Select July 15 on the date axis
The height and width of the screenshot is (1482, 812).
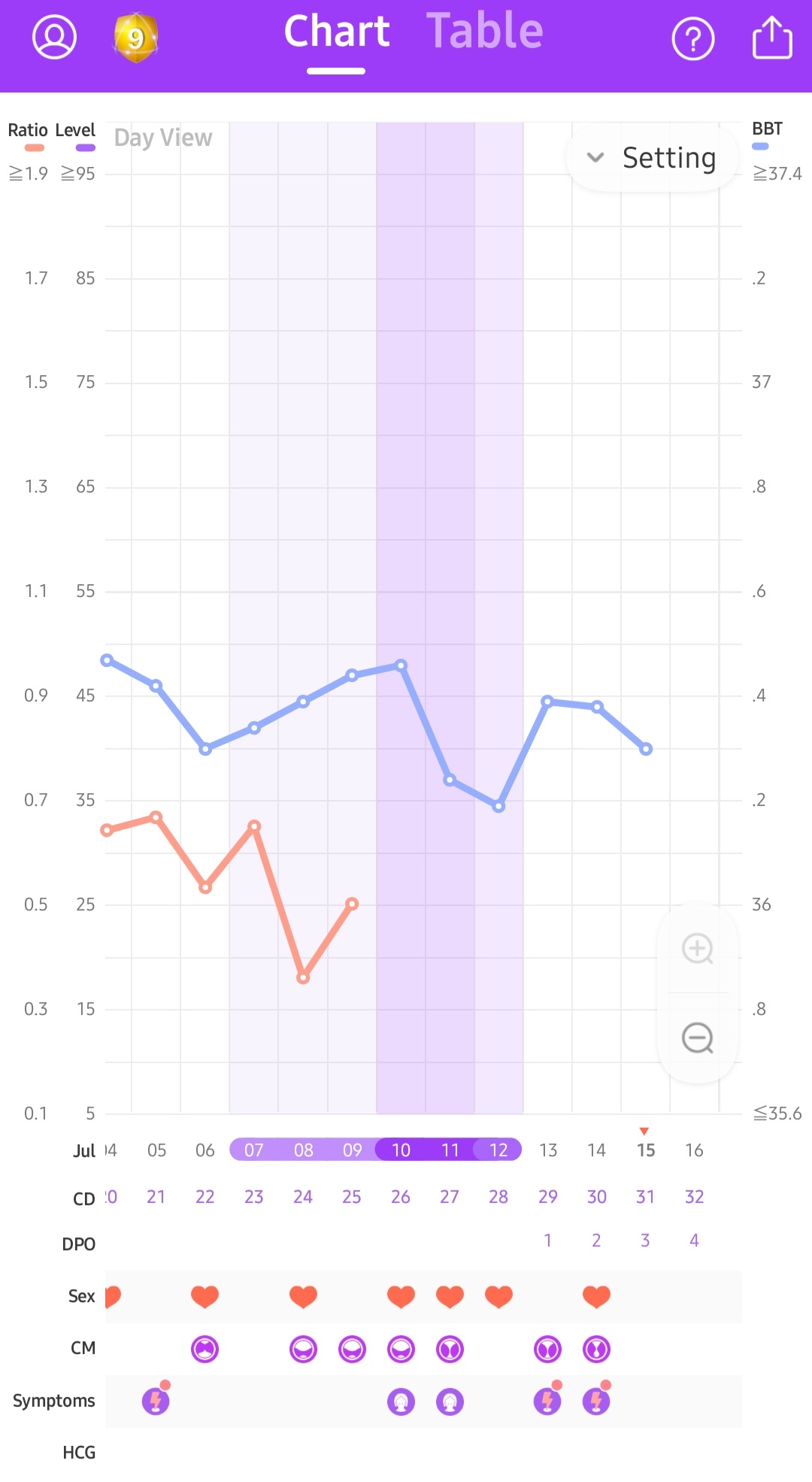645,1150
